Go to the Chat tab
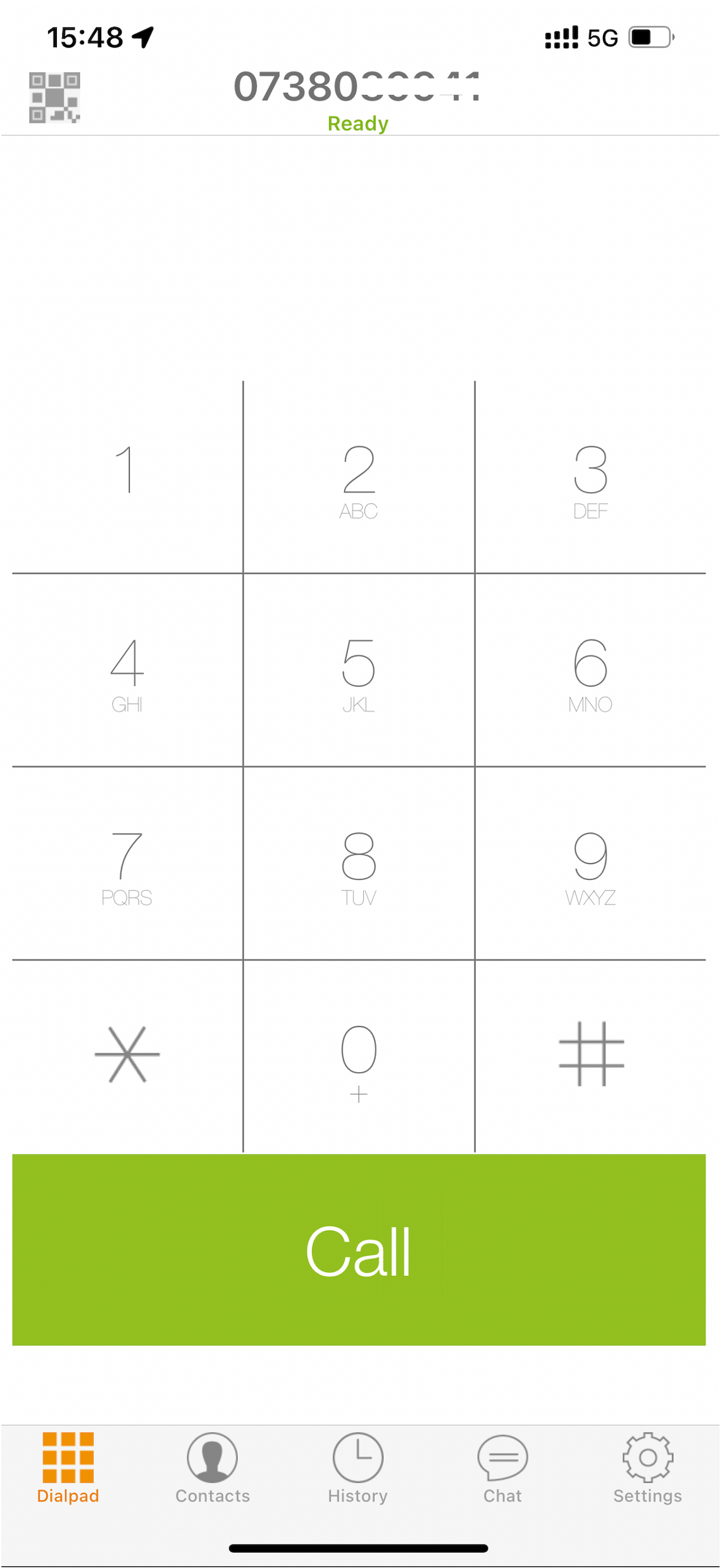Image resolution: width=722 pixels, height=1568 pixels. (502, 1468)
